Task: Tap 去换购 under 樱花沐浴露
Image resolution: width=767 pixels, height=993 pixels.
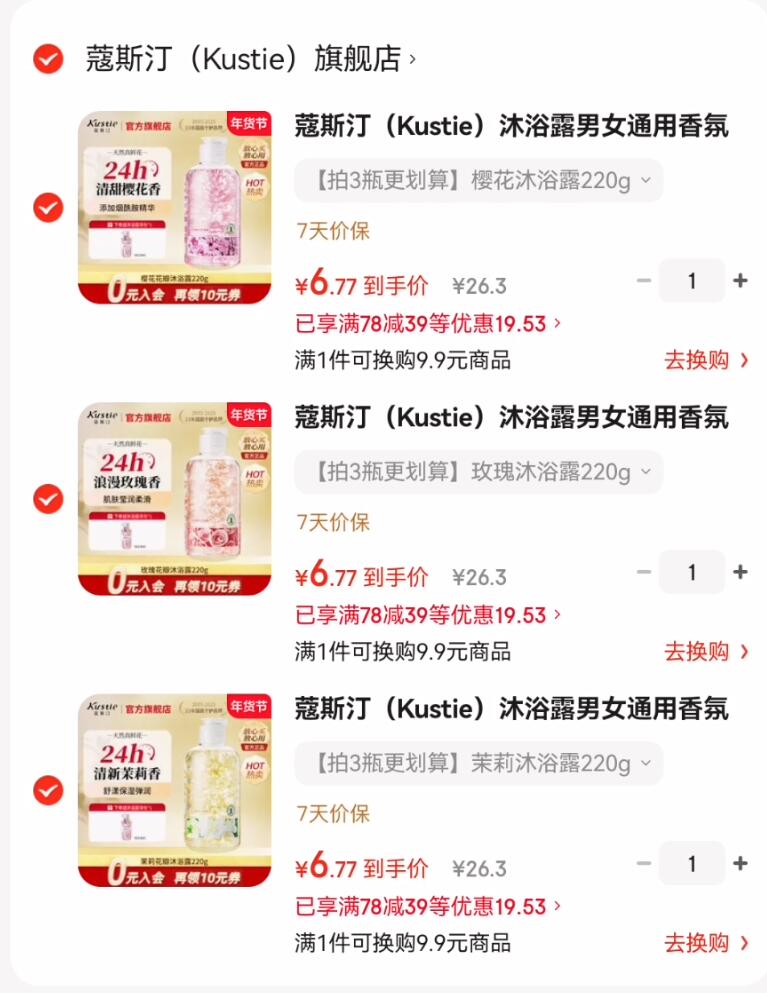Action: click(x=706, y=360)
